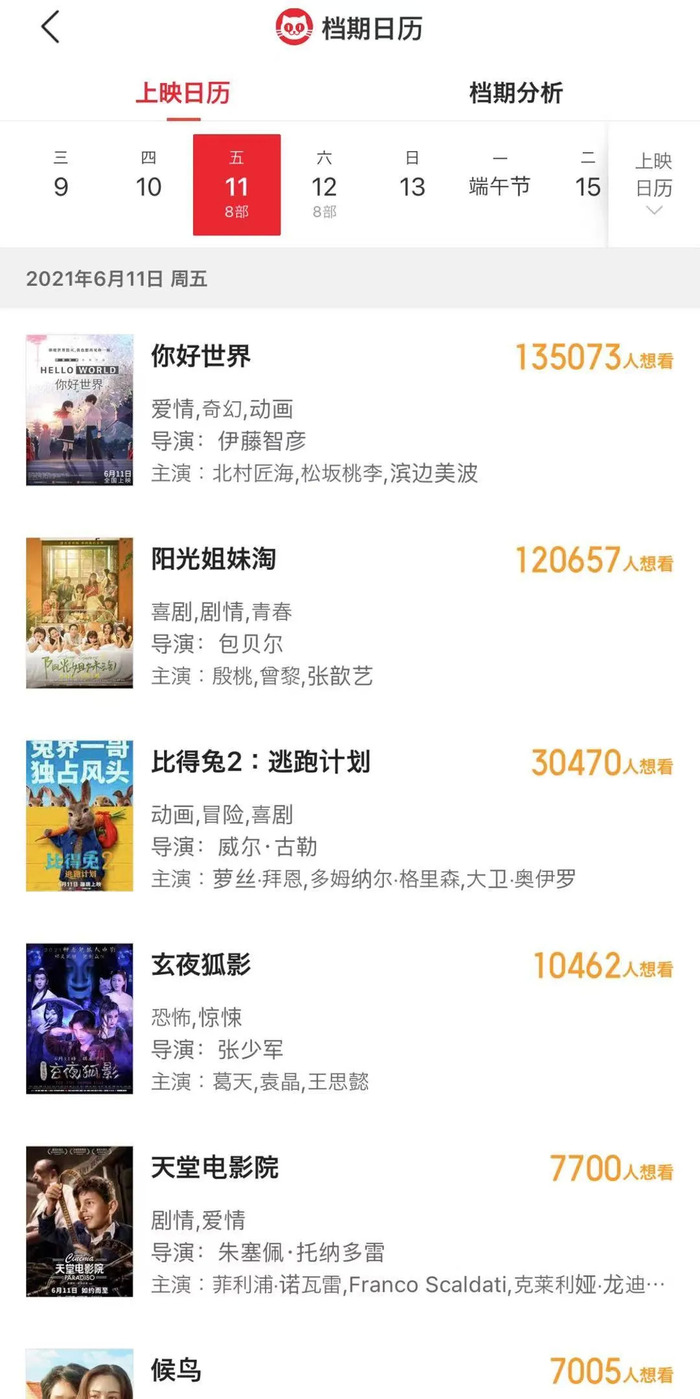Go back using the top-left arrow
Screen dimensions: 700x1399
coord(51,27)
